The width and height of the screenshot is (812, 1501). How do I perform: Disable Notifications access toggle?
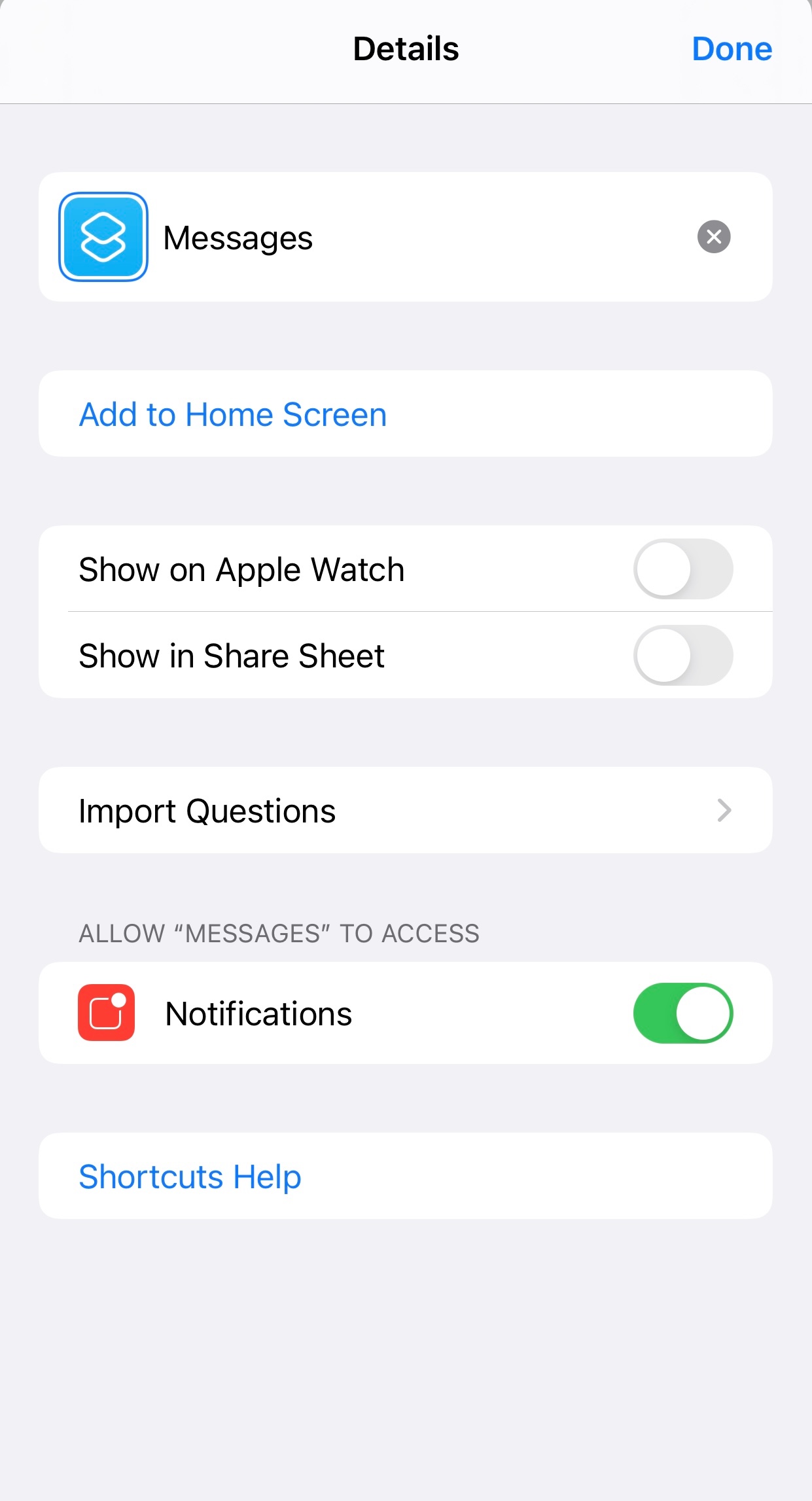(683, 1013)
